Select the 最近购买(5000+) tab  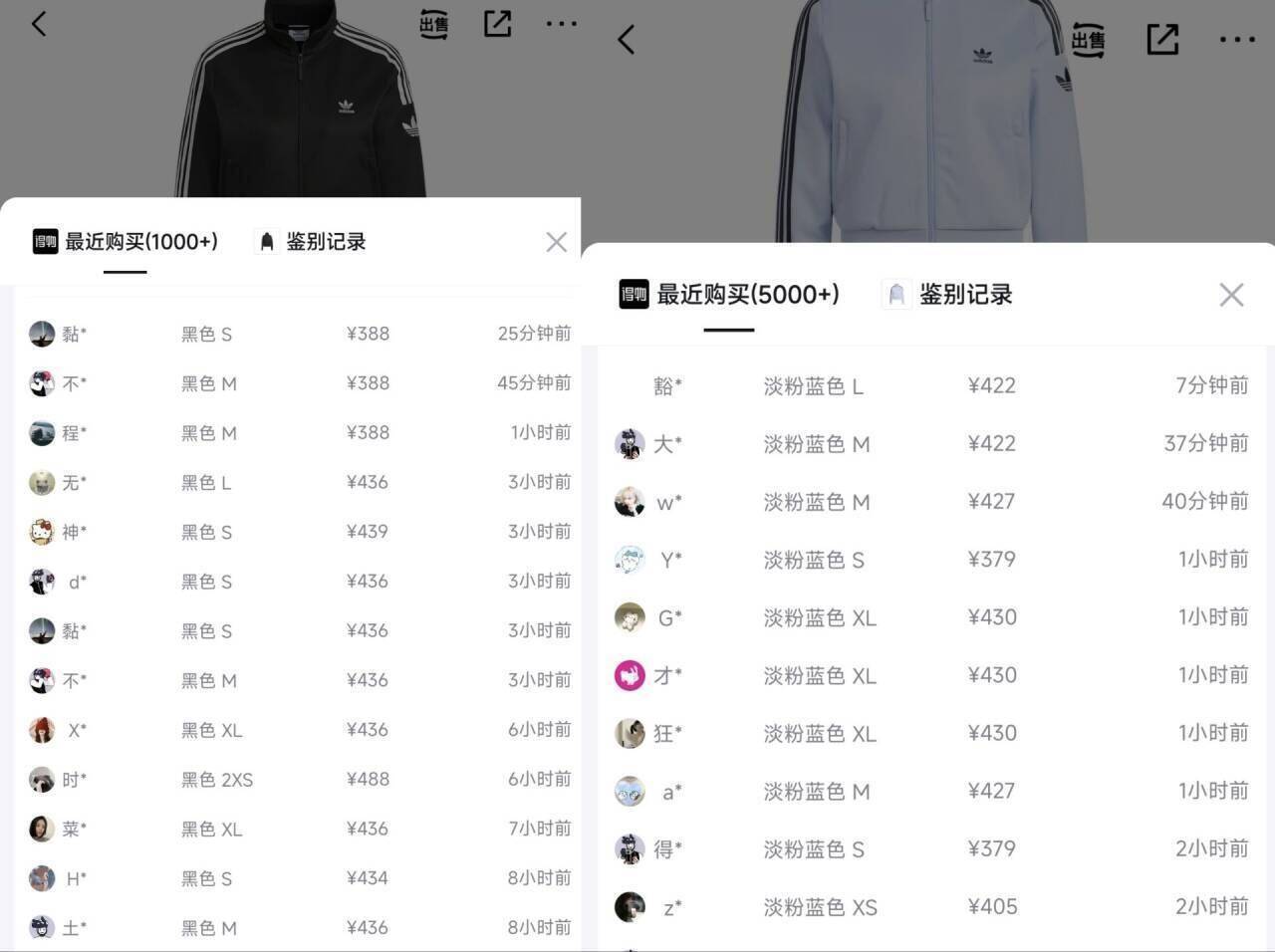[730, 295]
